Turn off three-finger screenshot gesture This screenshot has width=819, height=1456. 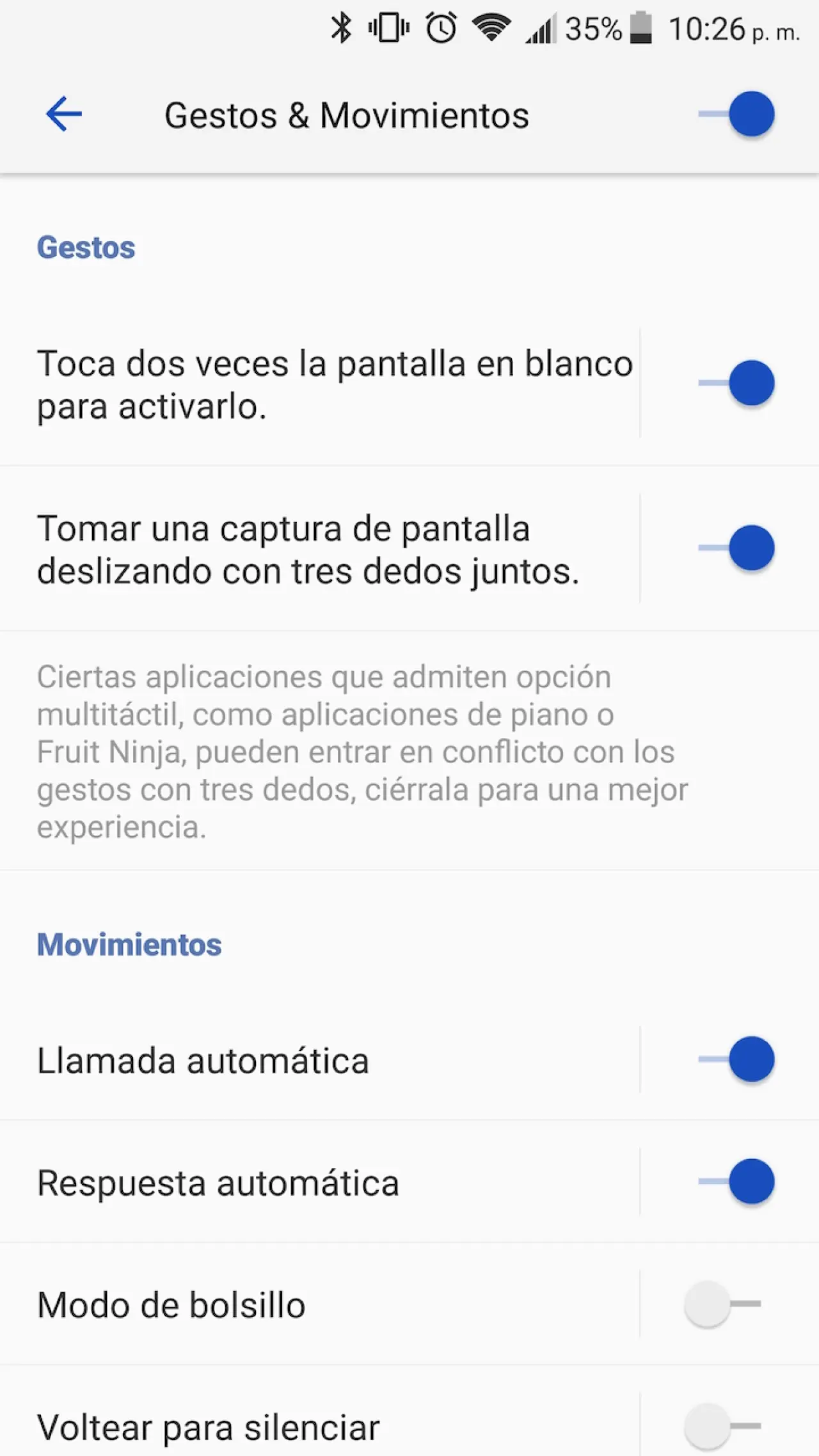[736, 548]
